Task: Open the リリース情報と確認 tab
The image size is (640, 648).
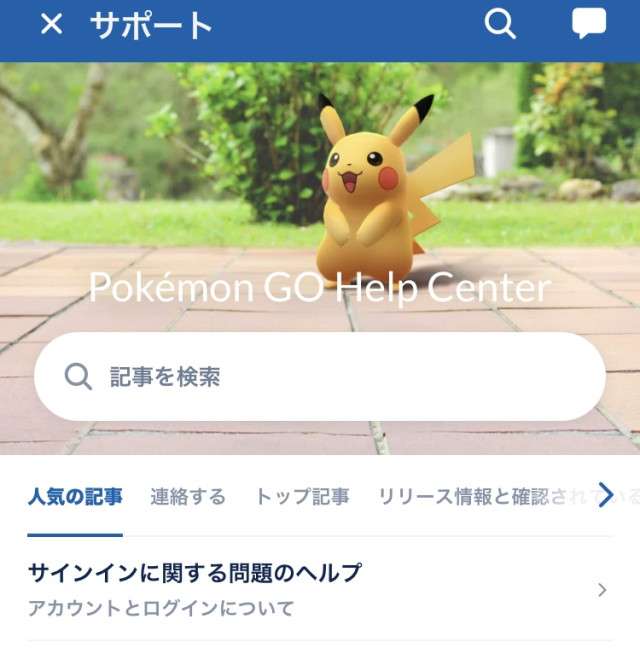Action: coord(470,497)
